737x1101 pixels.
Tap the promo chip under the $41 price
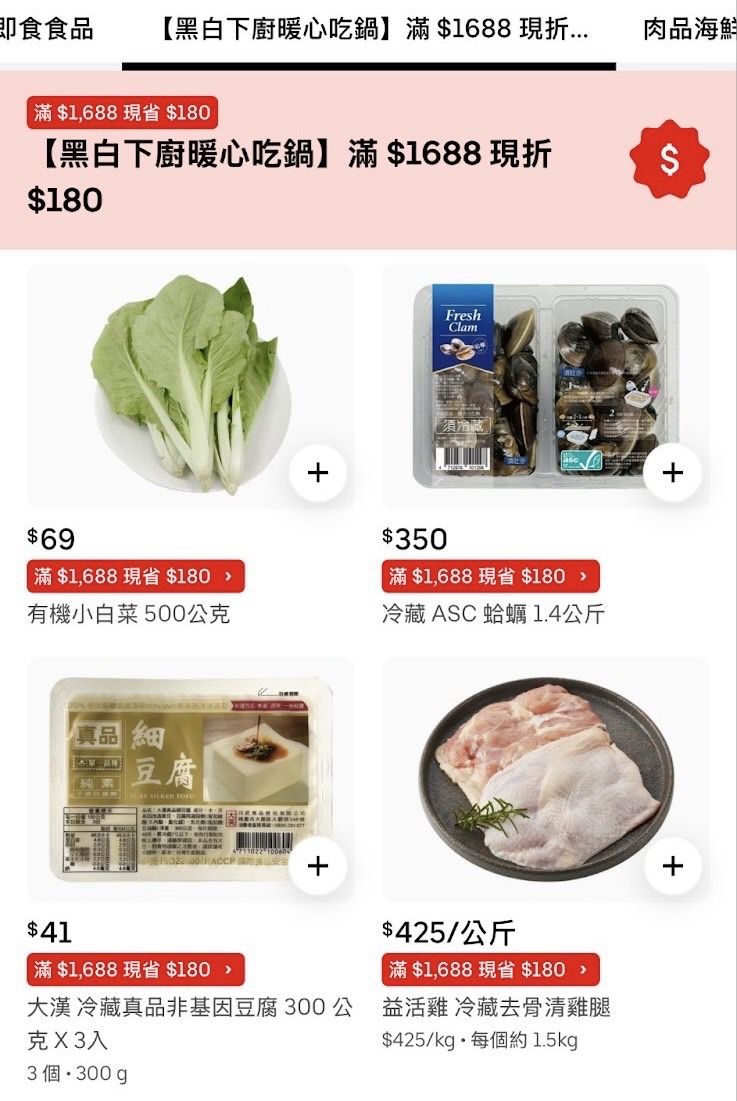[135, 969]
